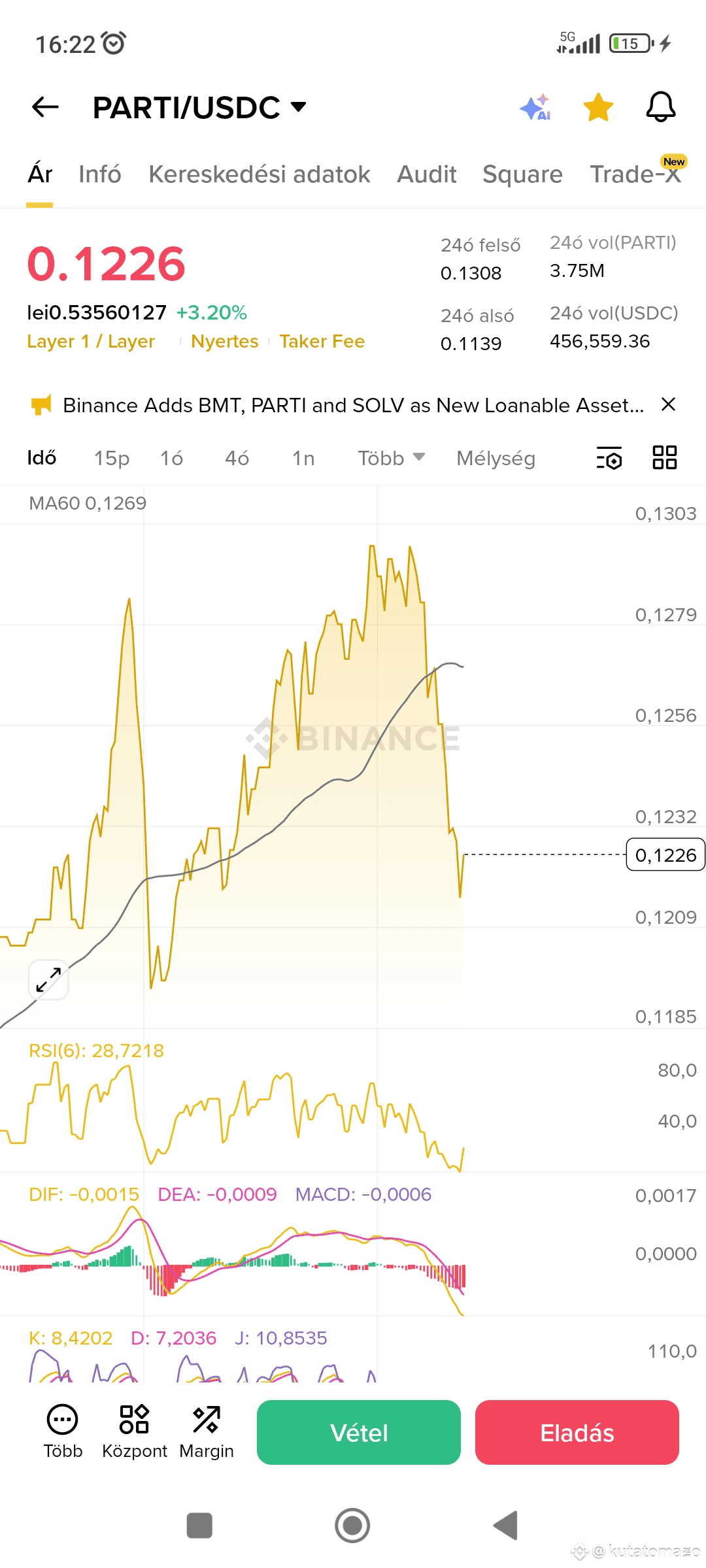Open the Layer 1 / Layer tag
Viewport: 706px width, 1568px height.
(x=91, y=342)
